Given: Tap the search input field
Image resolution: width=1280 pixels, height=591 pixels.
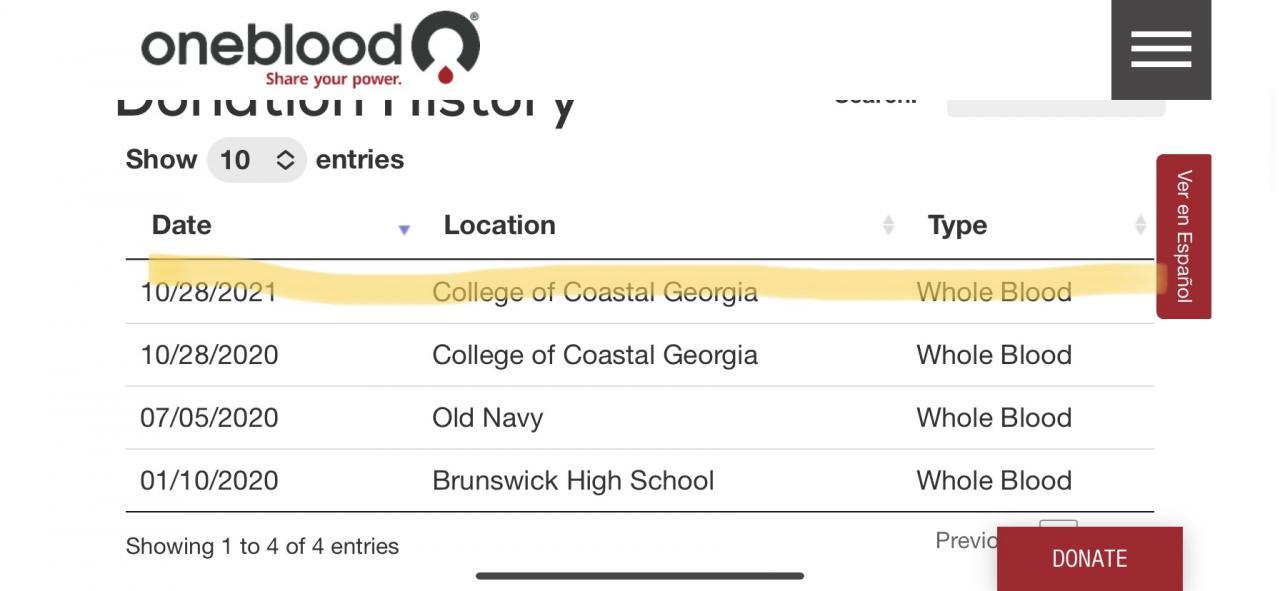Looking at the screenshot, I should click(1055, 106).
